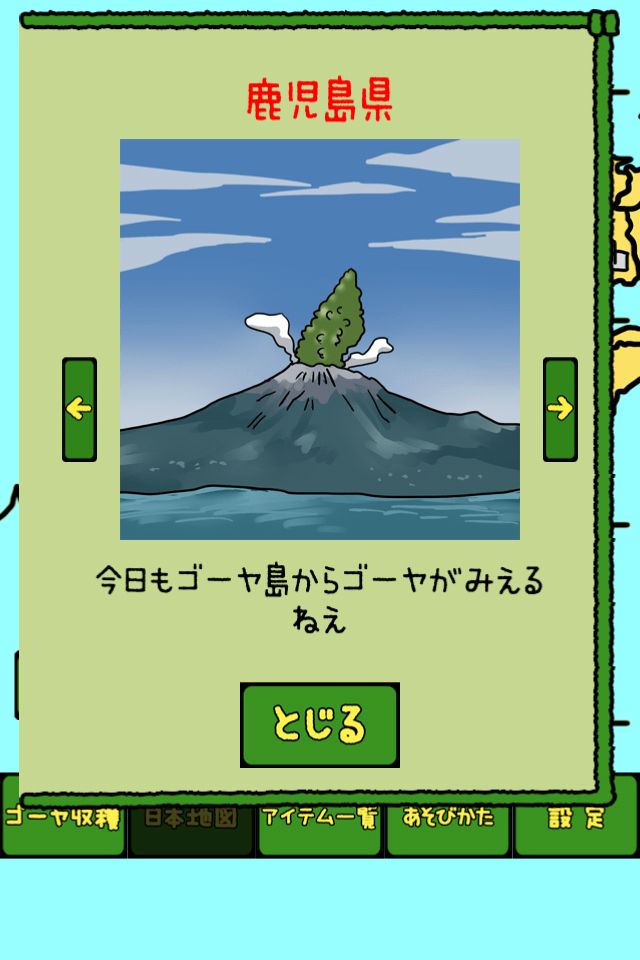
Task: Close the dialog with とじる button
Action: coord(319,724)
